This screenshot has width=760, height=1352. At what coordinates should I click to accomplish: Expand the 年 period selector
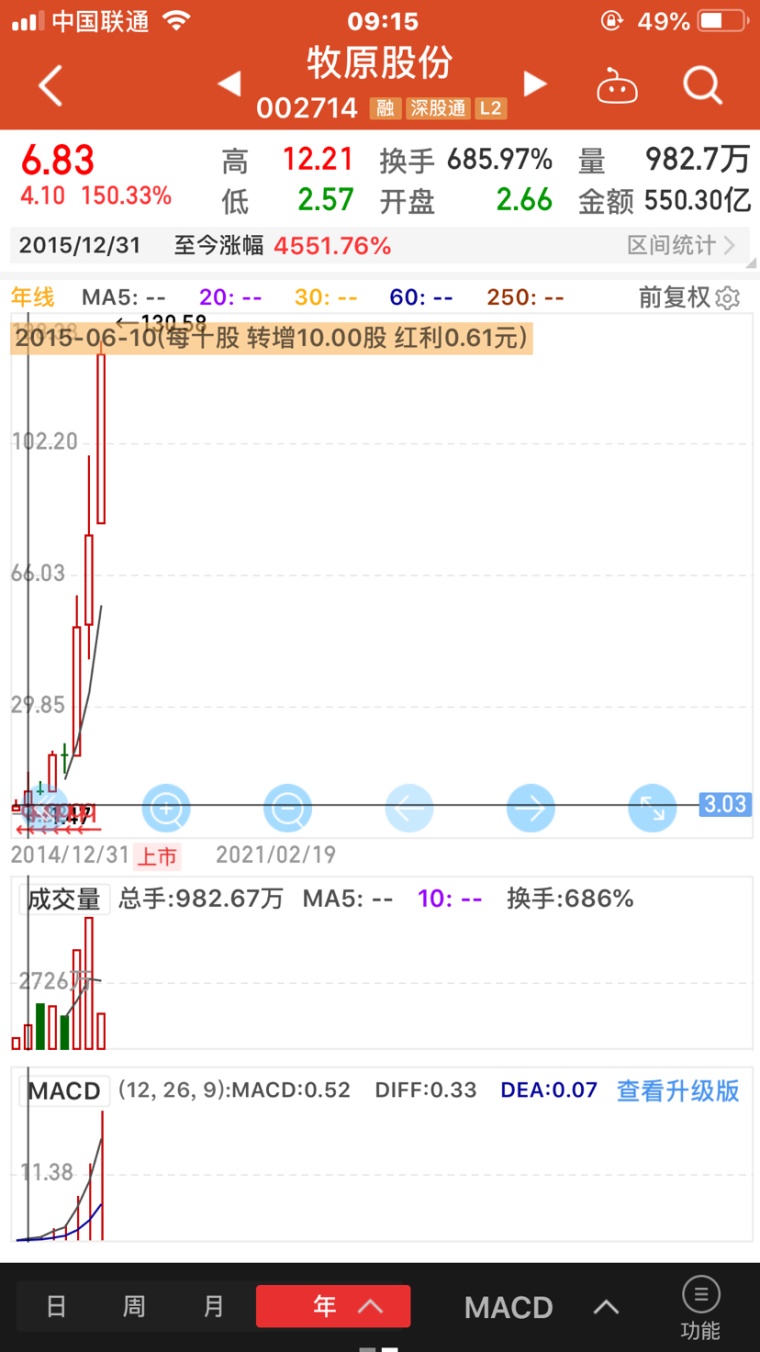(333, 1306)
